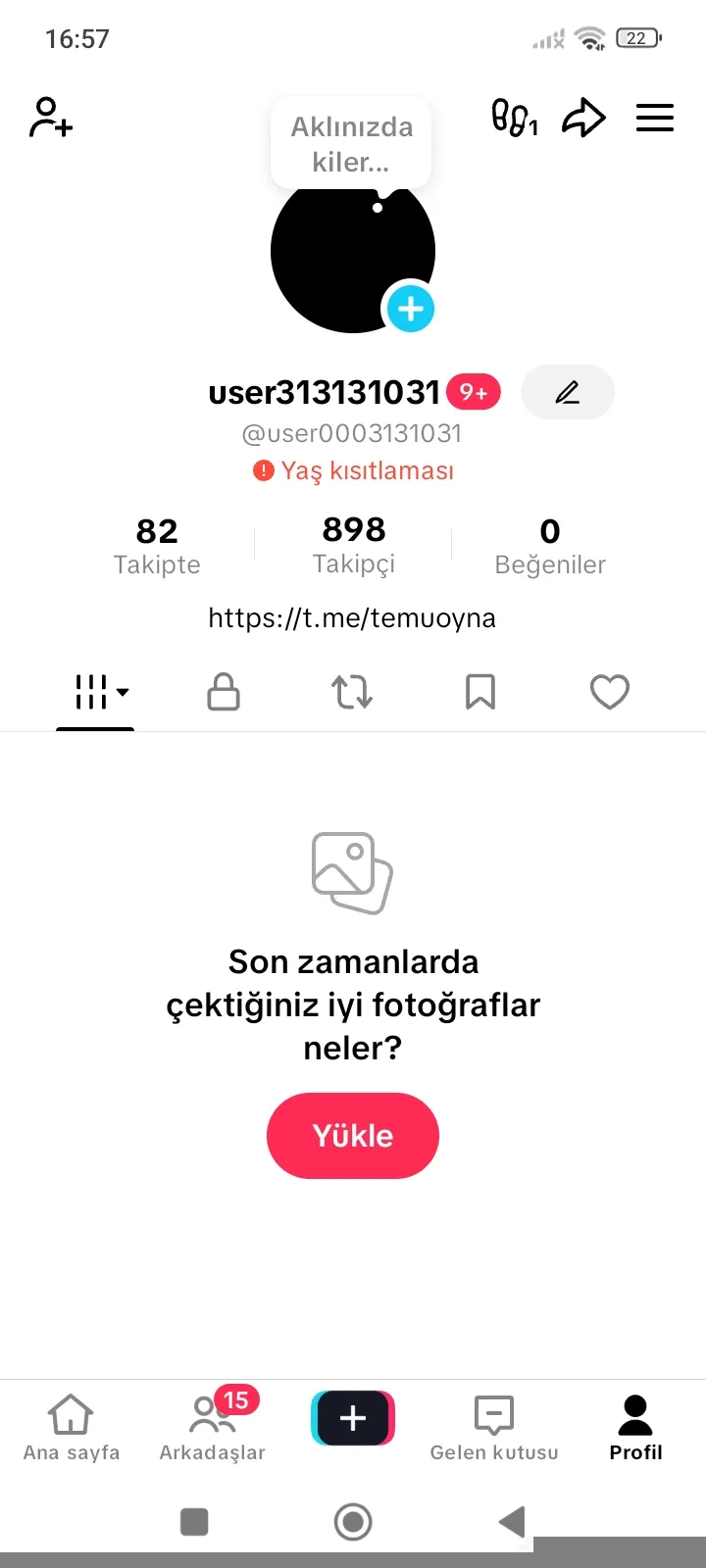This screenshot has width=706, height=1568.
Task: Switch to the reposts tab
Action: [x=351, y=692]
